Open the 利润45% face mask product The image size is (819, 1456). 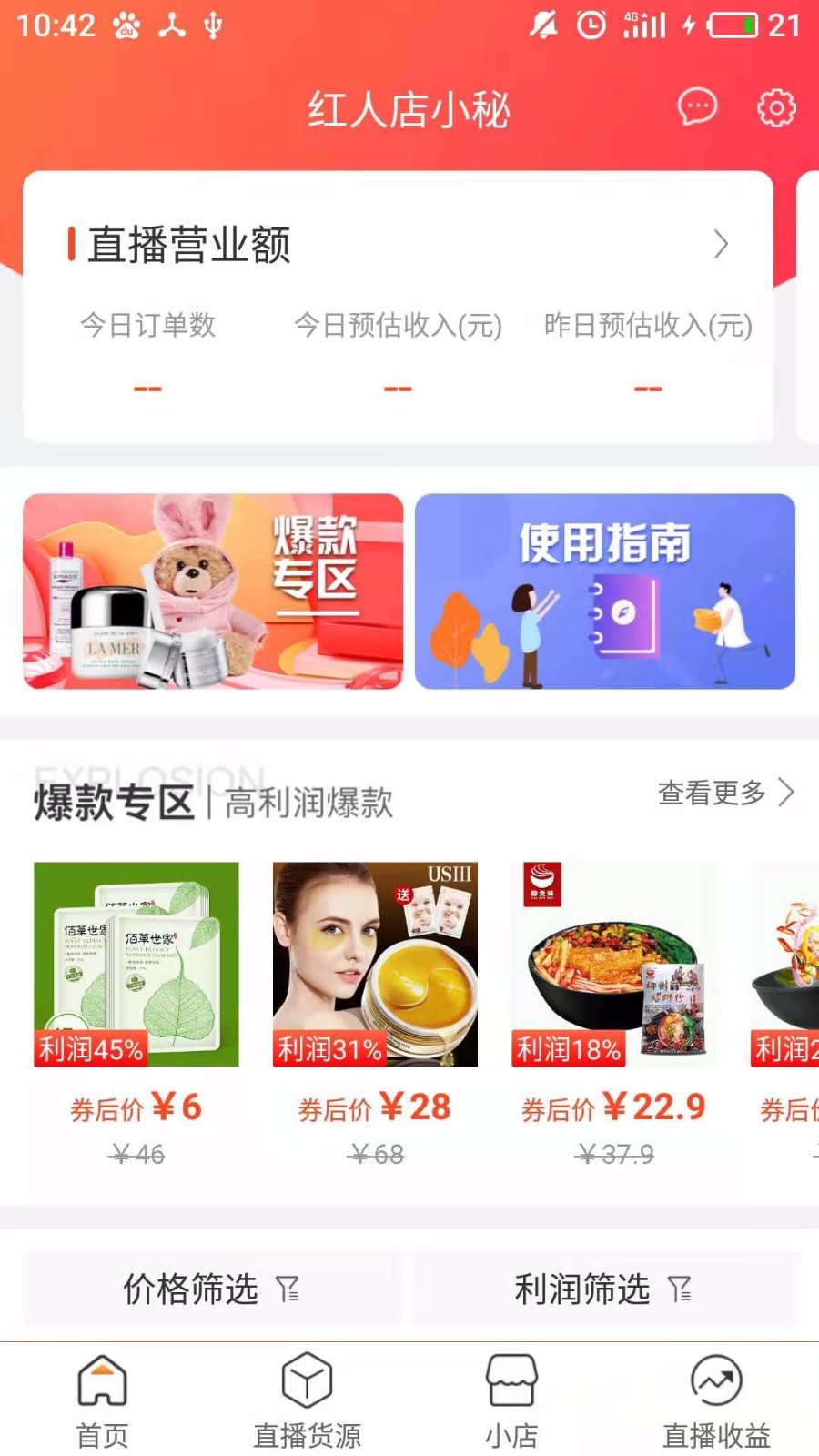136,965
